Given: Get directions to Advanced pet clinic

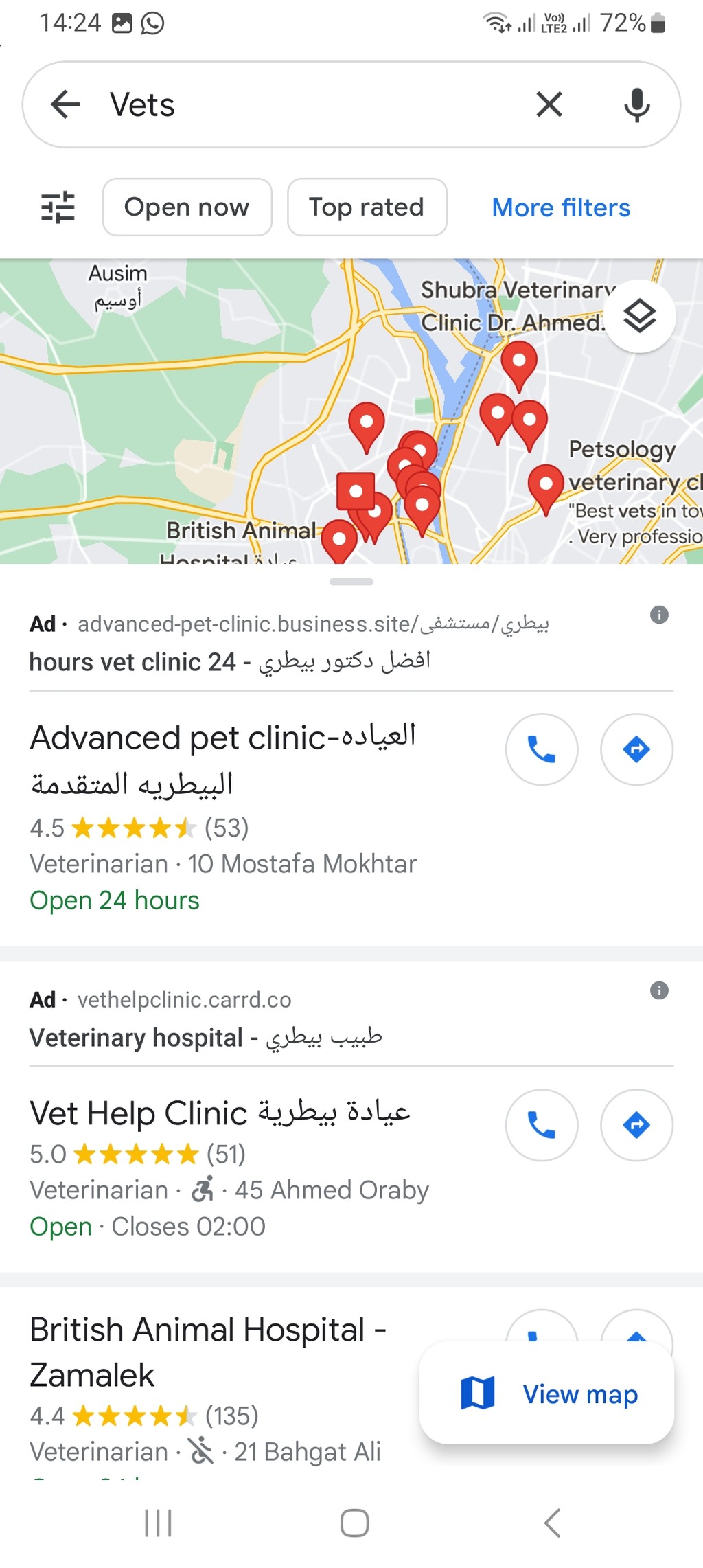Looking at the screenshot, I should click(x=636, y=749).
